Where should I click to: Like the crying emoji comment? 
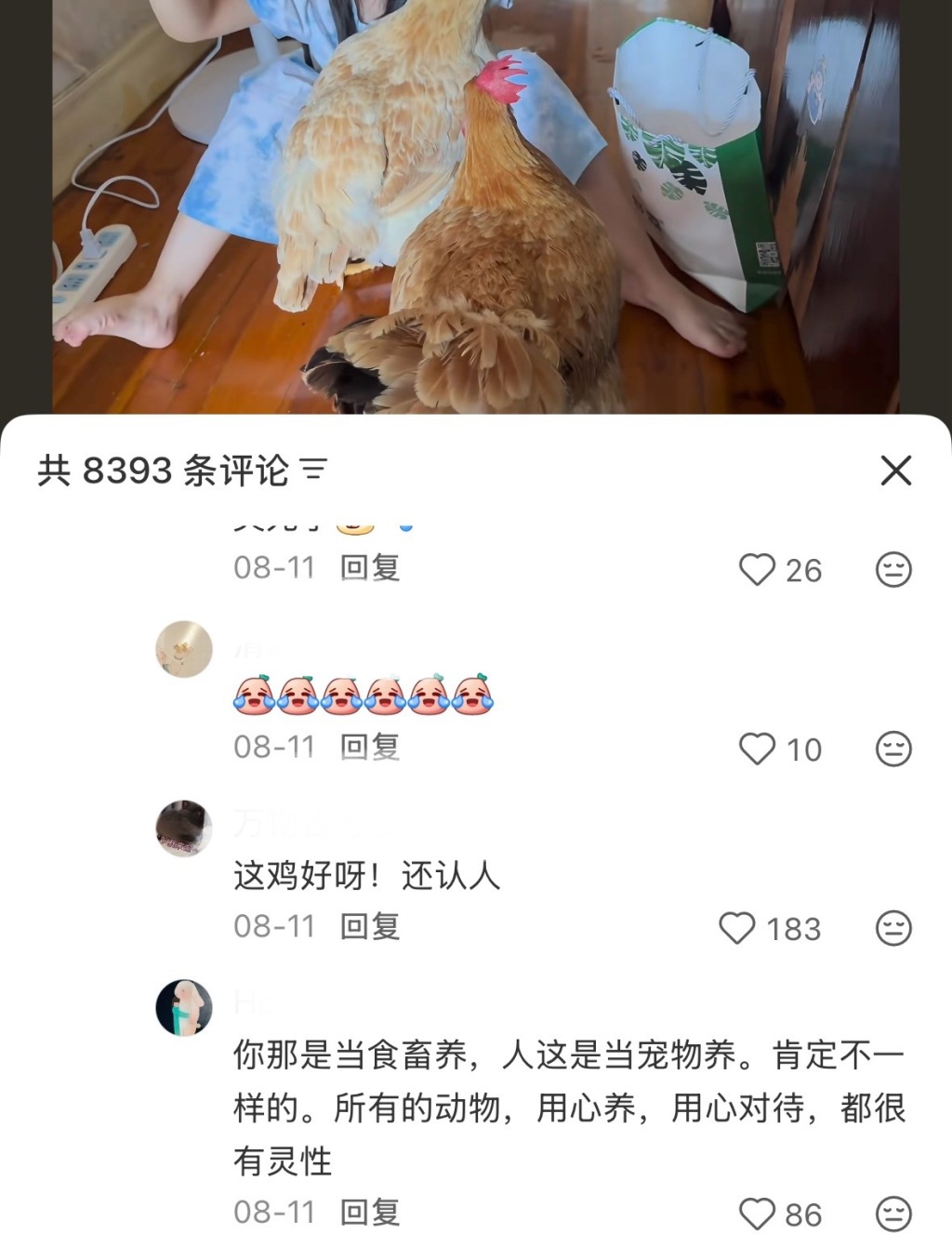click(x=757, y=749)
